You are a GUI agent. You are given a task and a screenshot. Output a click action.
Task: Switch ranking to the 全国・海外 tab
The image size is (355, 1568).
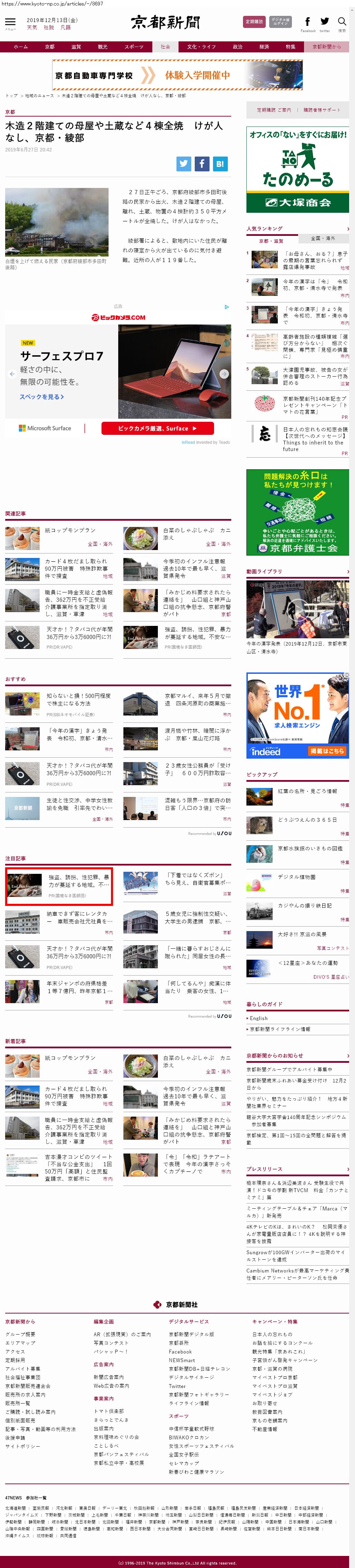[323, 239]
